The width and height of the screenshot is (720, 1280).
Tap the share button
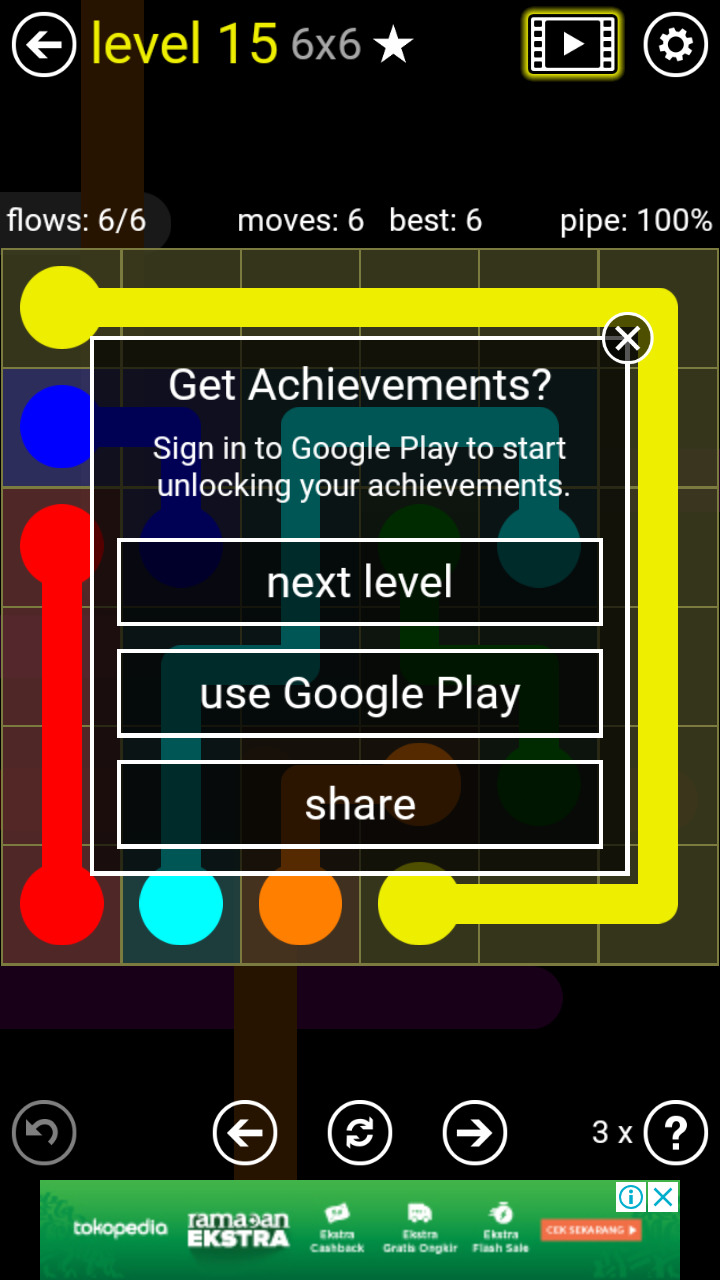coord(360,804)
